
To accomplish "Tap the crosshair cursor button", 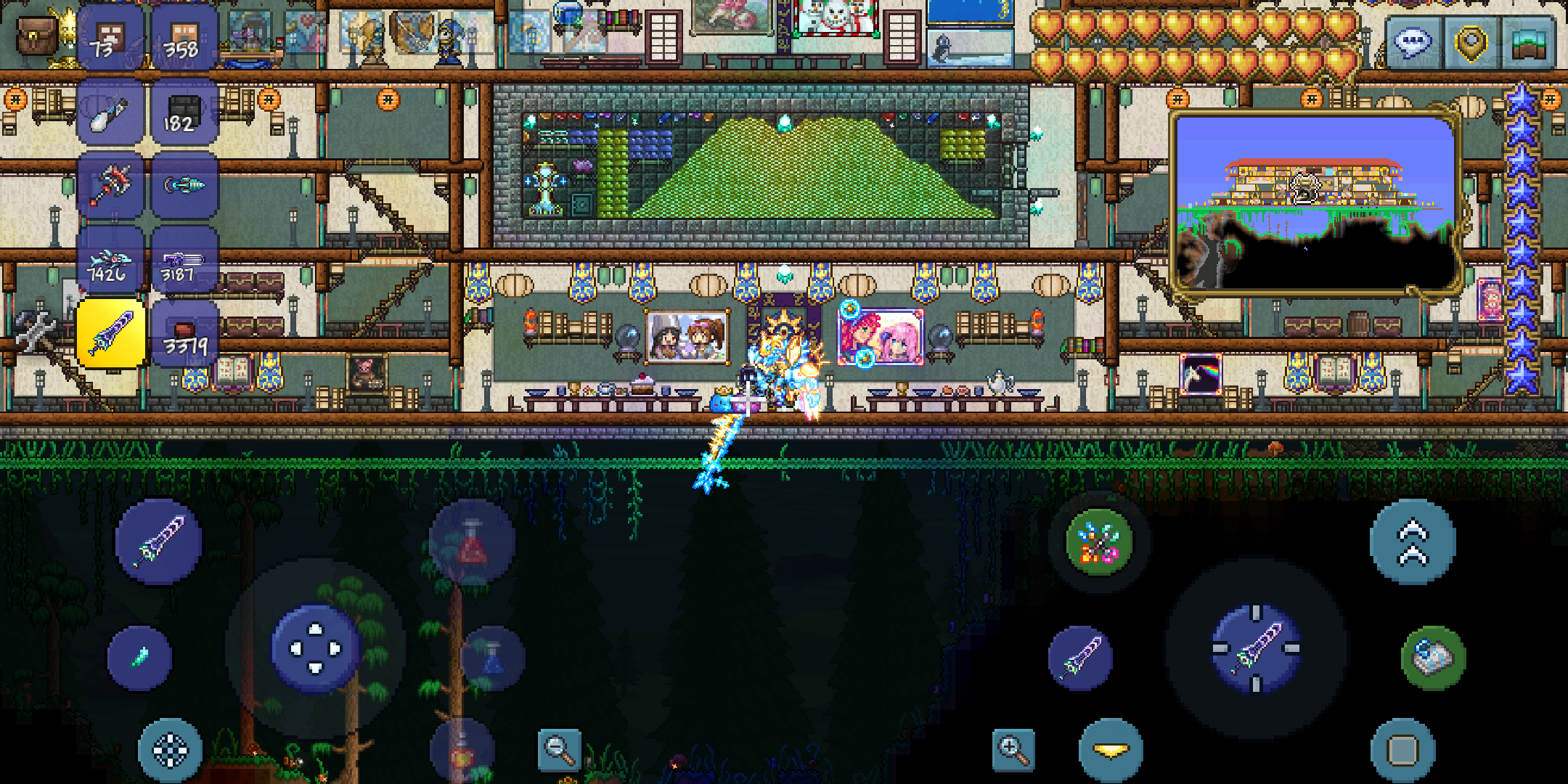I will tap(171, 751).
